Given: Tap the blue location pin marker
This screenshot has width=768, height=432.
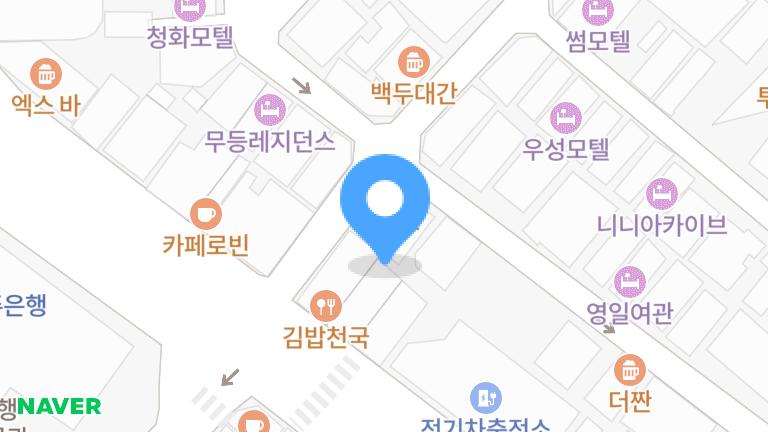Looking at the screenshot, I should (385, 202).
